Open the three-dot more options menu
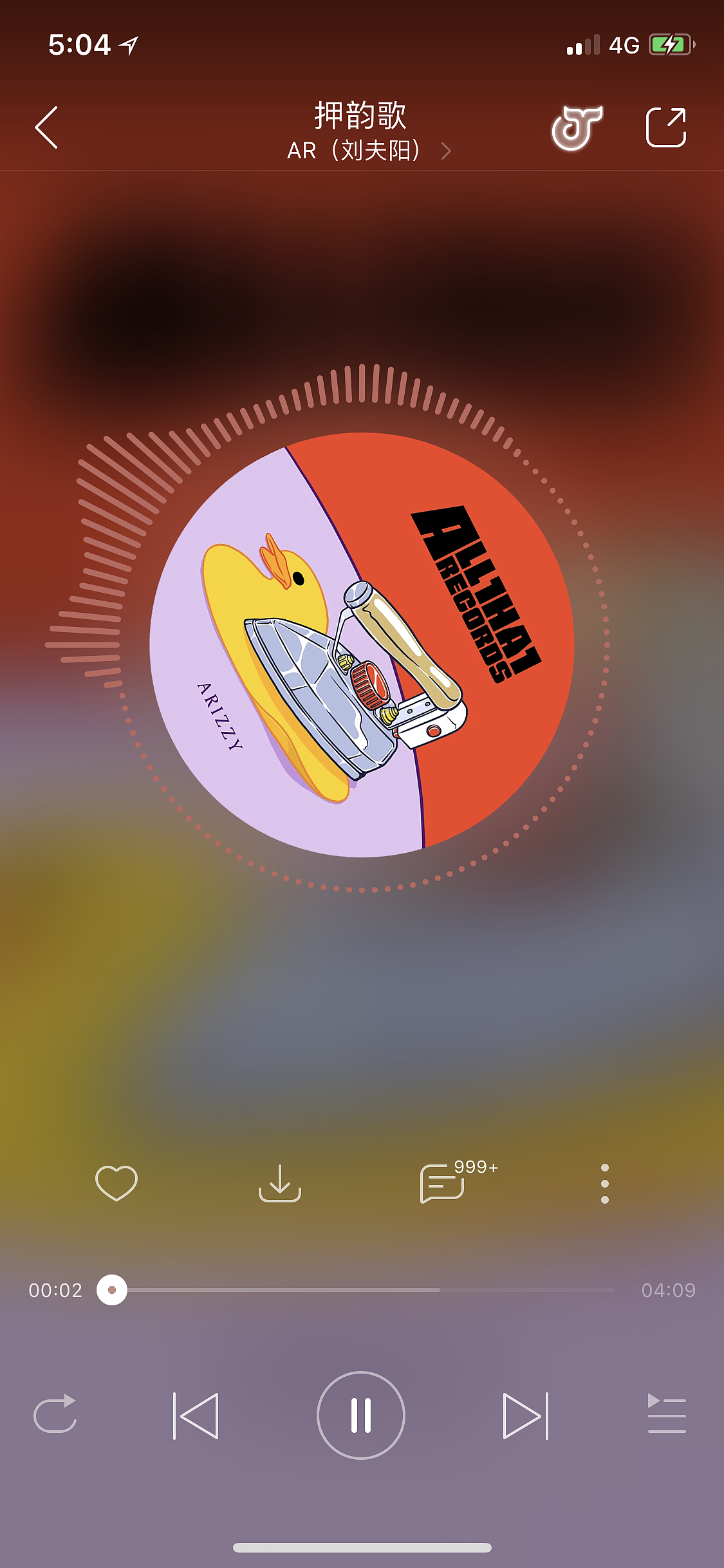This screenshot has width=724, height=1568. click(604, 1183)
